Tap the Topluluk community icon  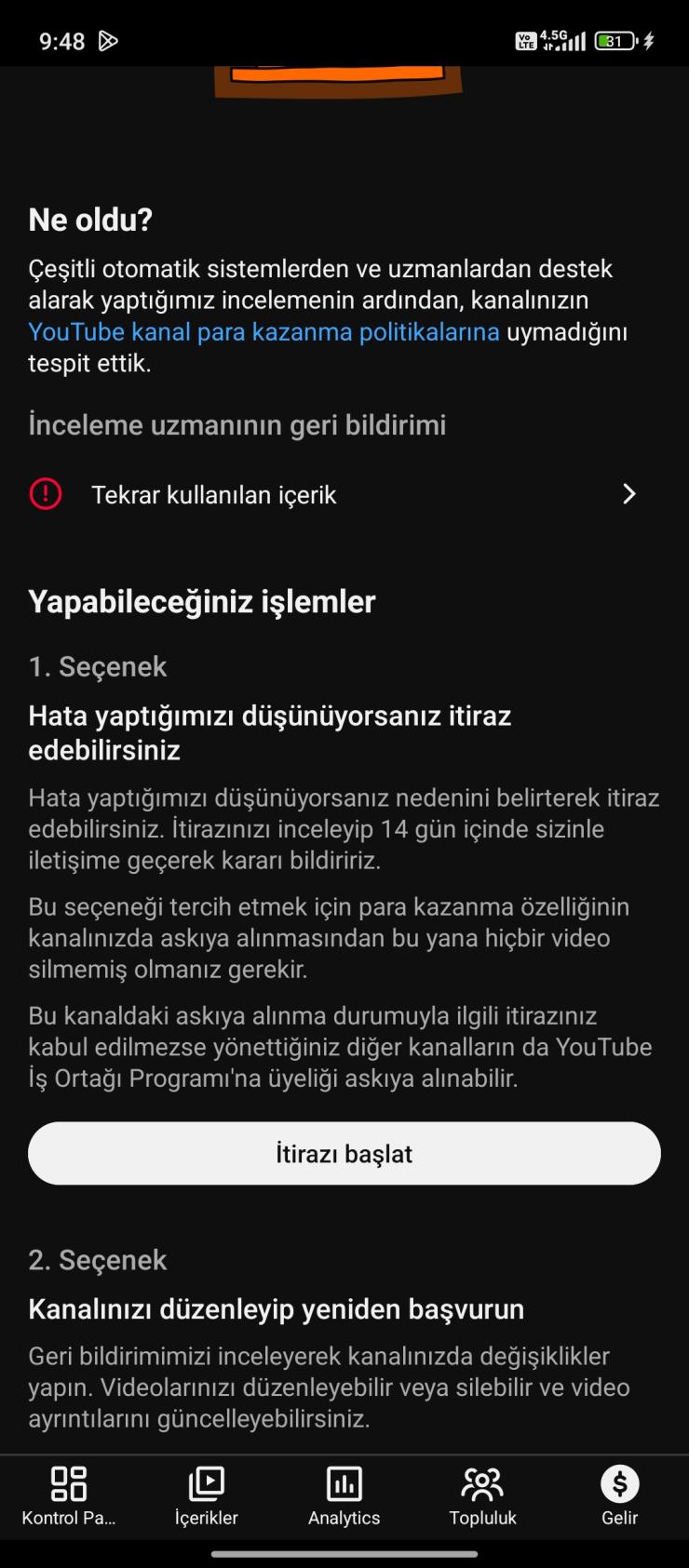pyautogui.click(x=482, y=1484)
